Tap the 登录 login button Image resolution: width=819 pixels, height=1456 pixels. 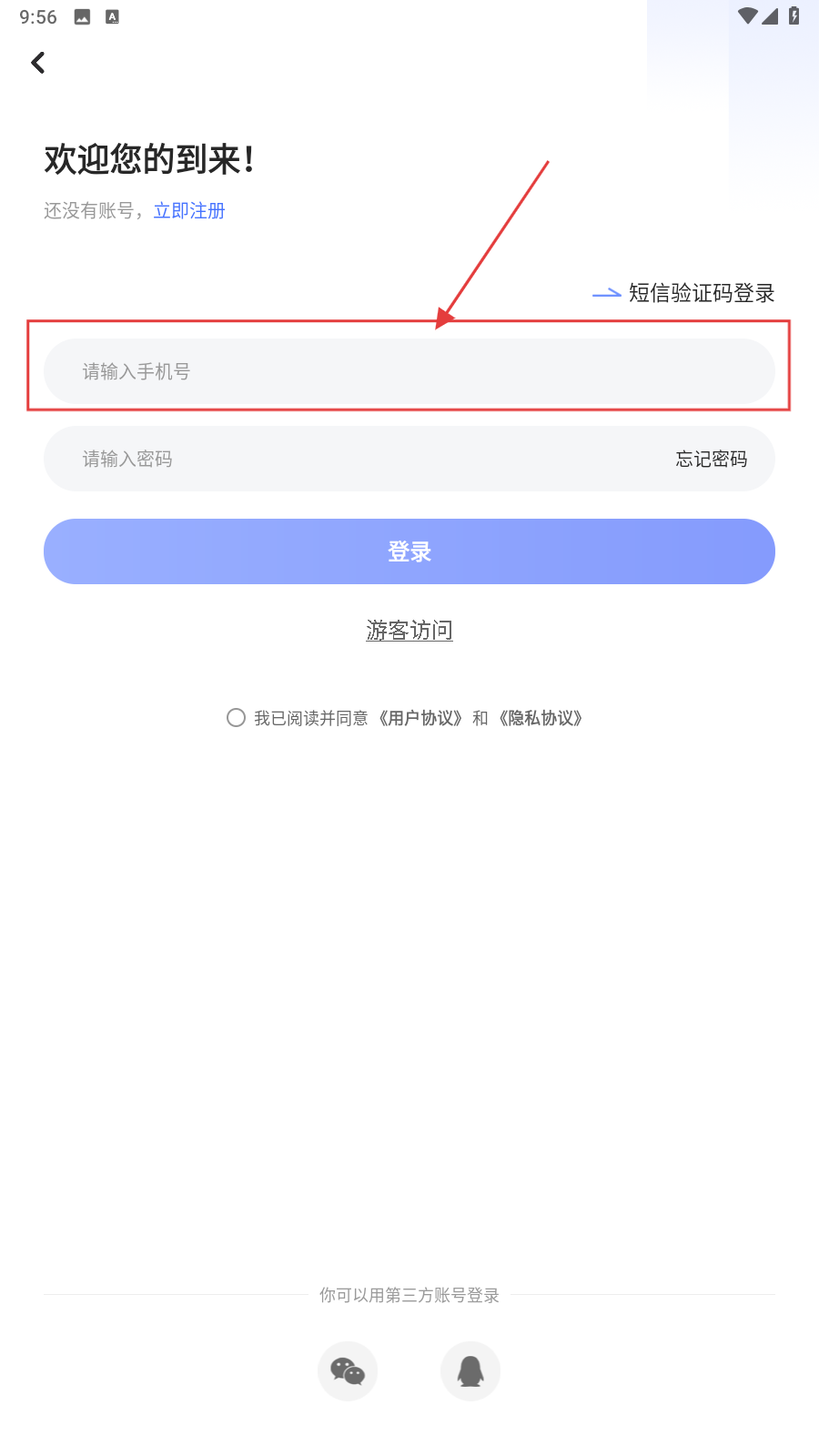click(x=409, y=551)
